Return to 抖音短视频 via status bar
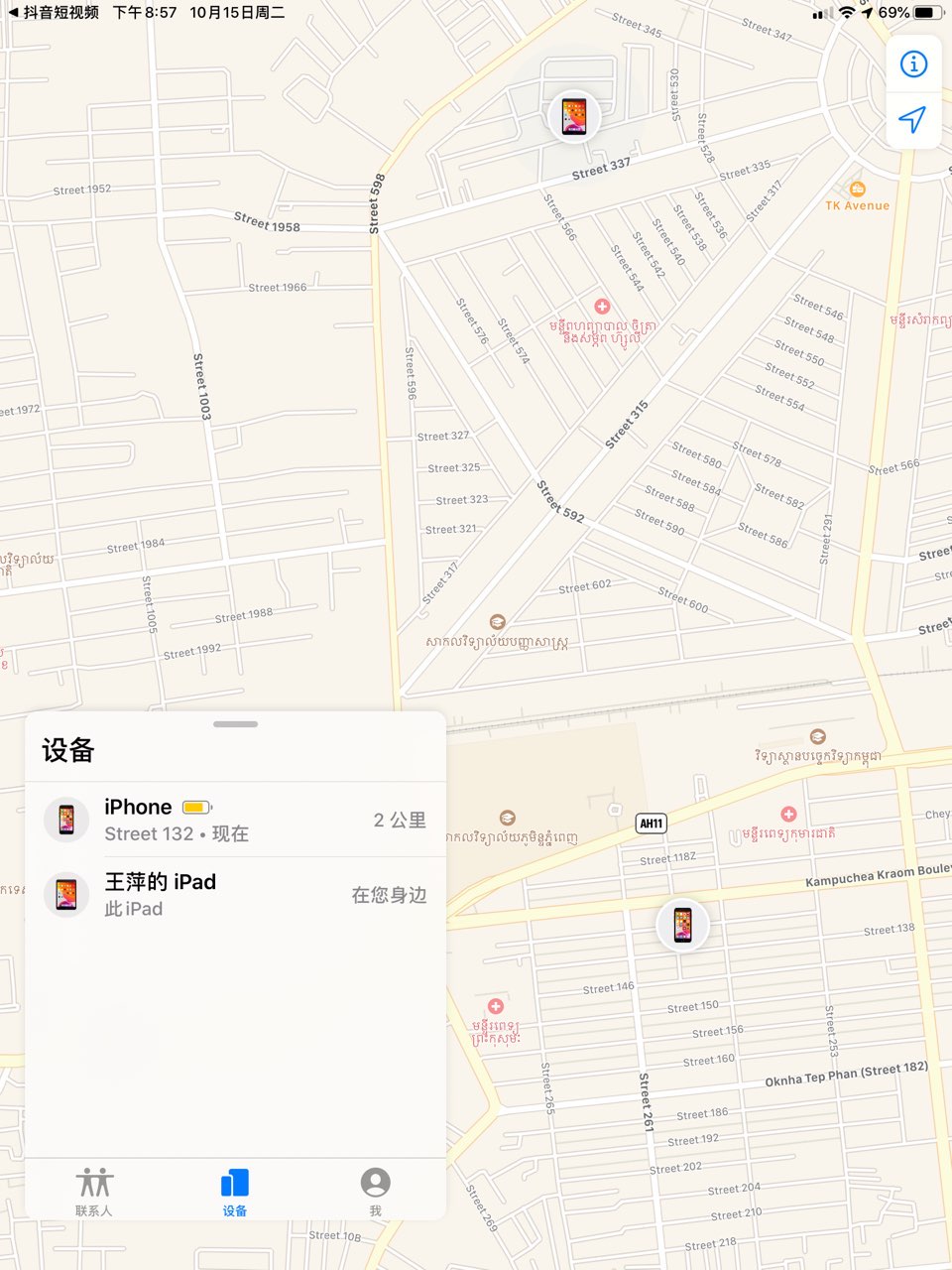952x1270 pixels. 55,13
